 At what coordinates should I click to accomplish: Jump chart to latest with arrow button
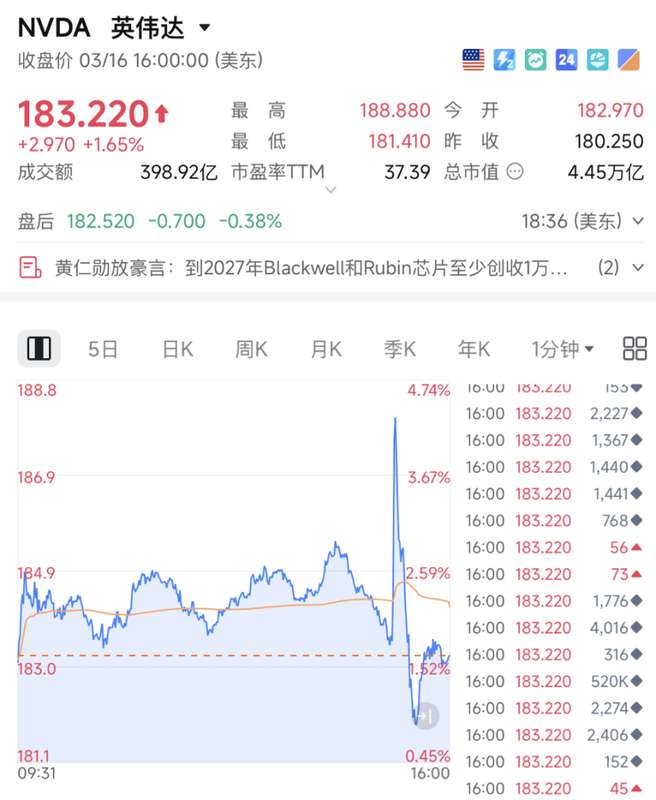[x=426, y=715]
